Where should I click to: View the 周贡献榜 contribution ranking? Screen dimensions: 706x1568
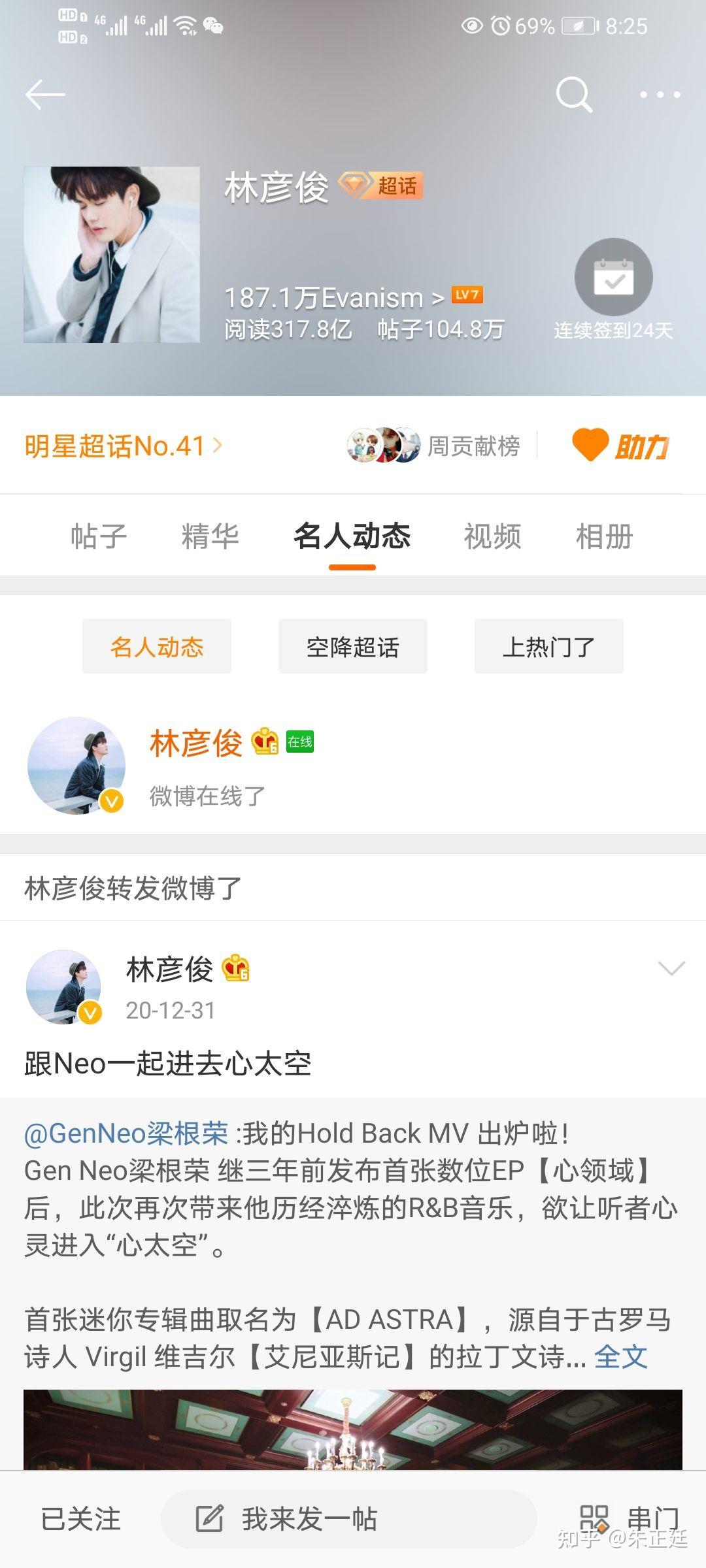[x=434, y=446]
